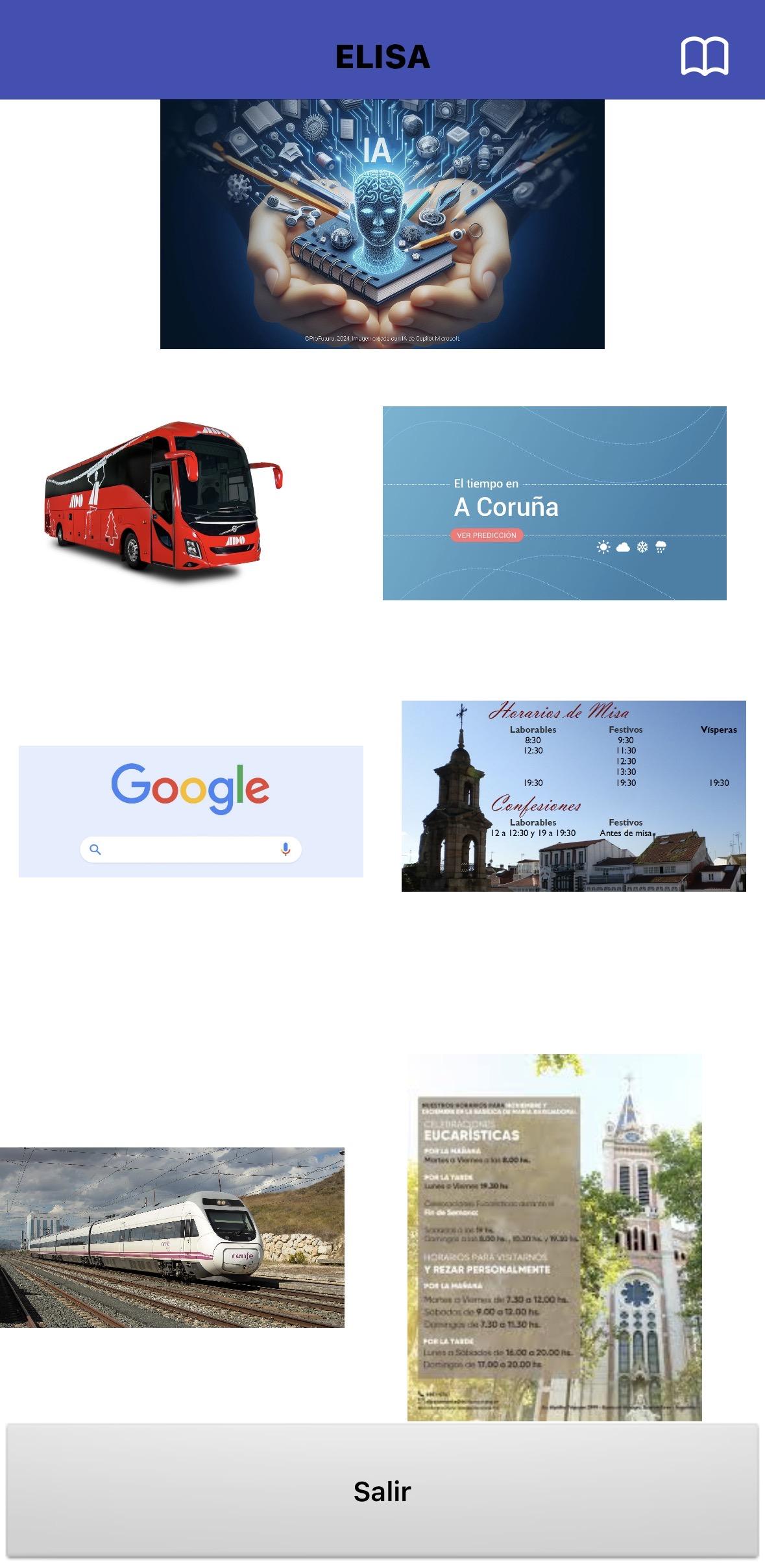
Task: Open the Horarios de Misa tile
Action: (574, 796)
